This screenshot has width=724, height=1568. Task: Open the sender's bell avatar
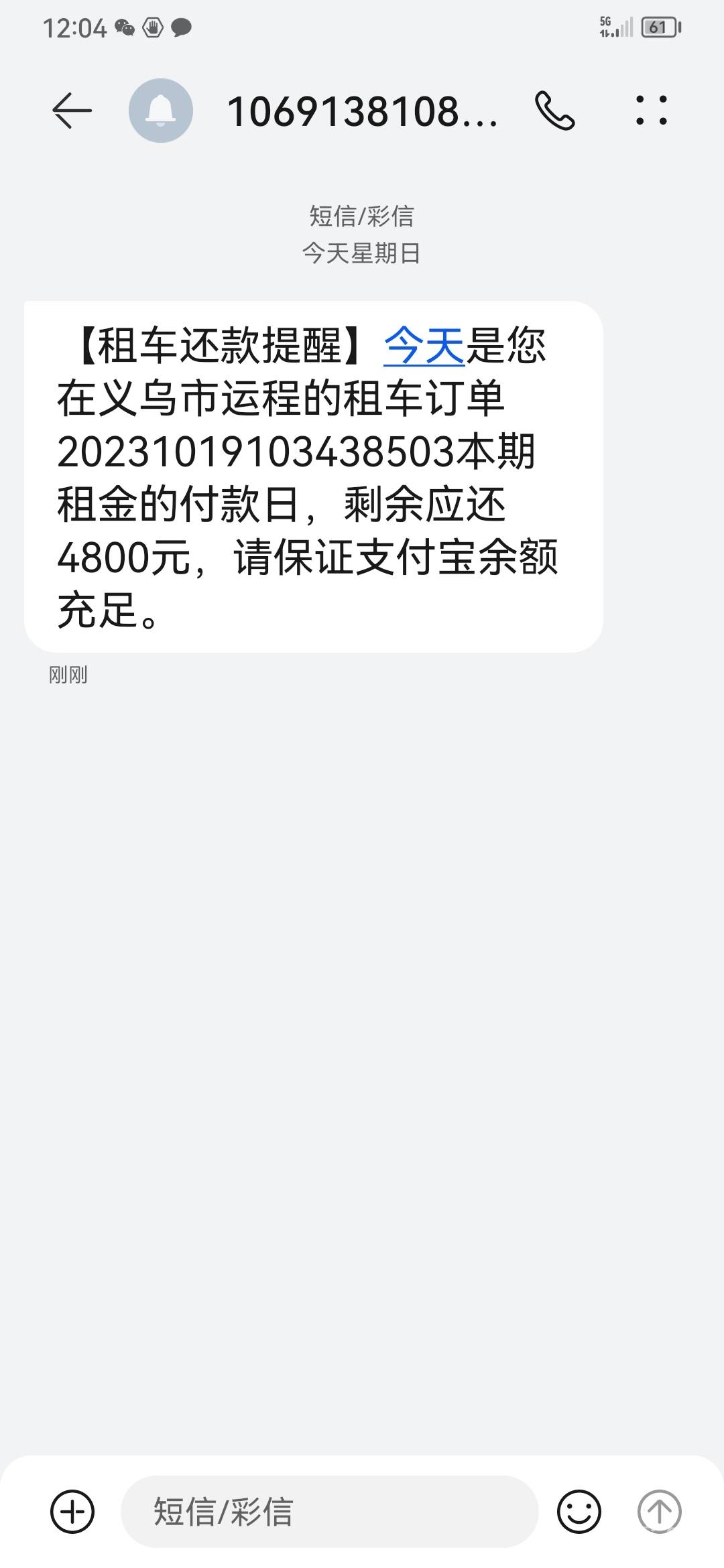point(161,111)
